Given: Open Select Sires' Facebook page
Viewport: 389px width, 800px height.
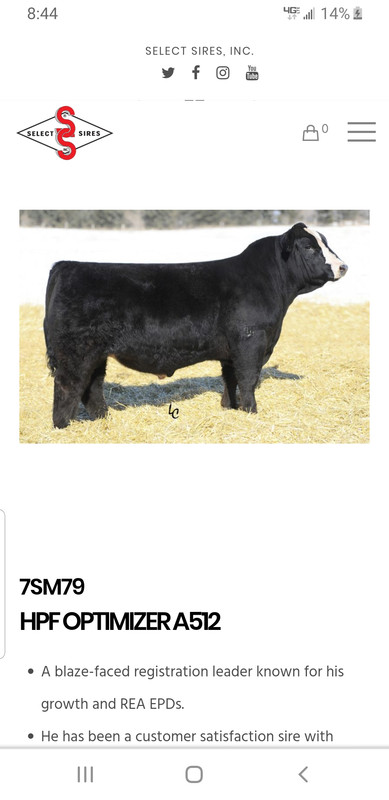Looking at the screenshot, I should pos(196,72).
